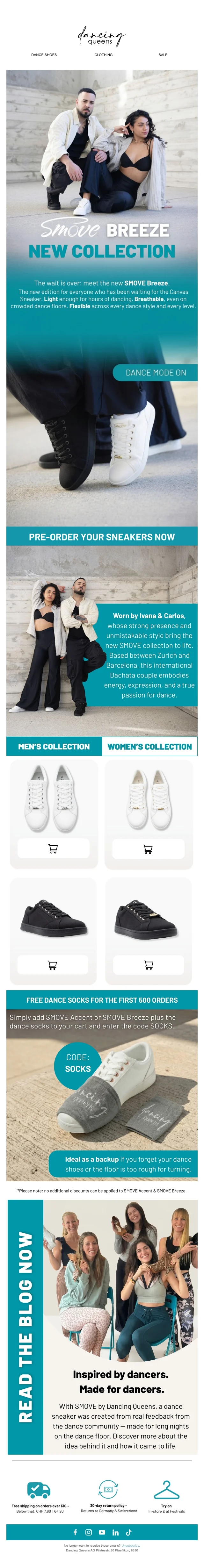Tap cart icon under men's black sneakers
The height and width of the screenshot is (1568, 204).
52,965
